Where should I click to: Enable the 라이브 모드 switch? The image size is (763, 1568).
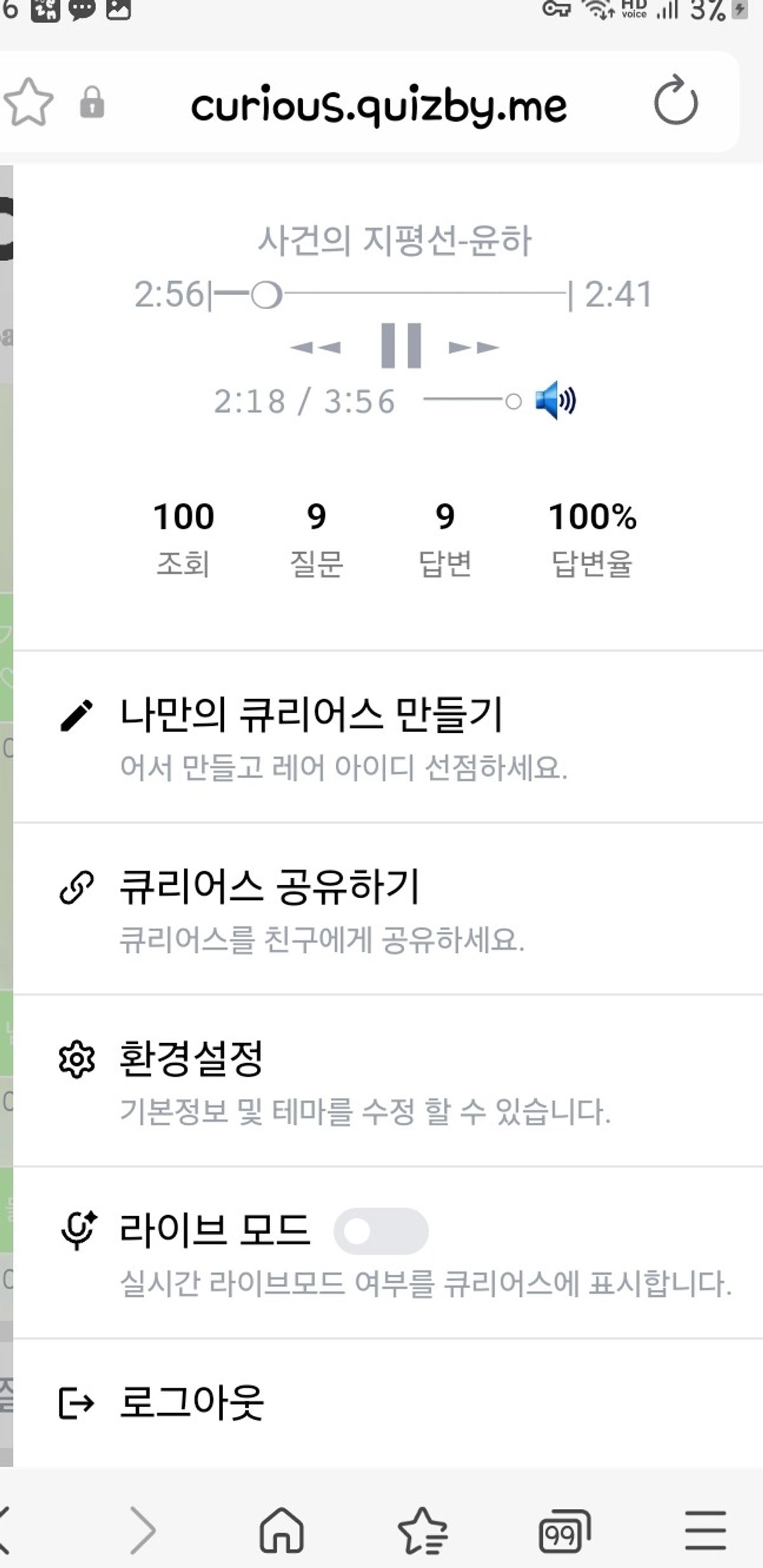tap(381, 1231)
